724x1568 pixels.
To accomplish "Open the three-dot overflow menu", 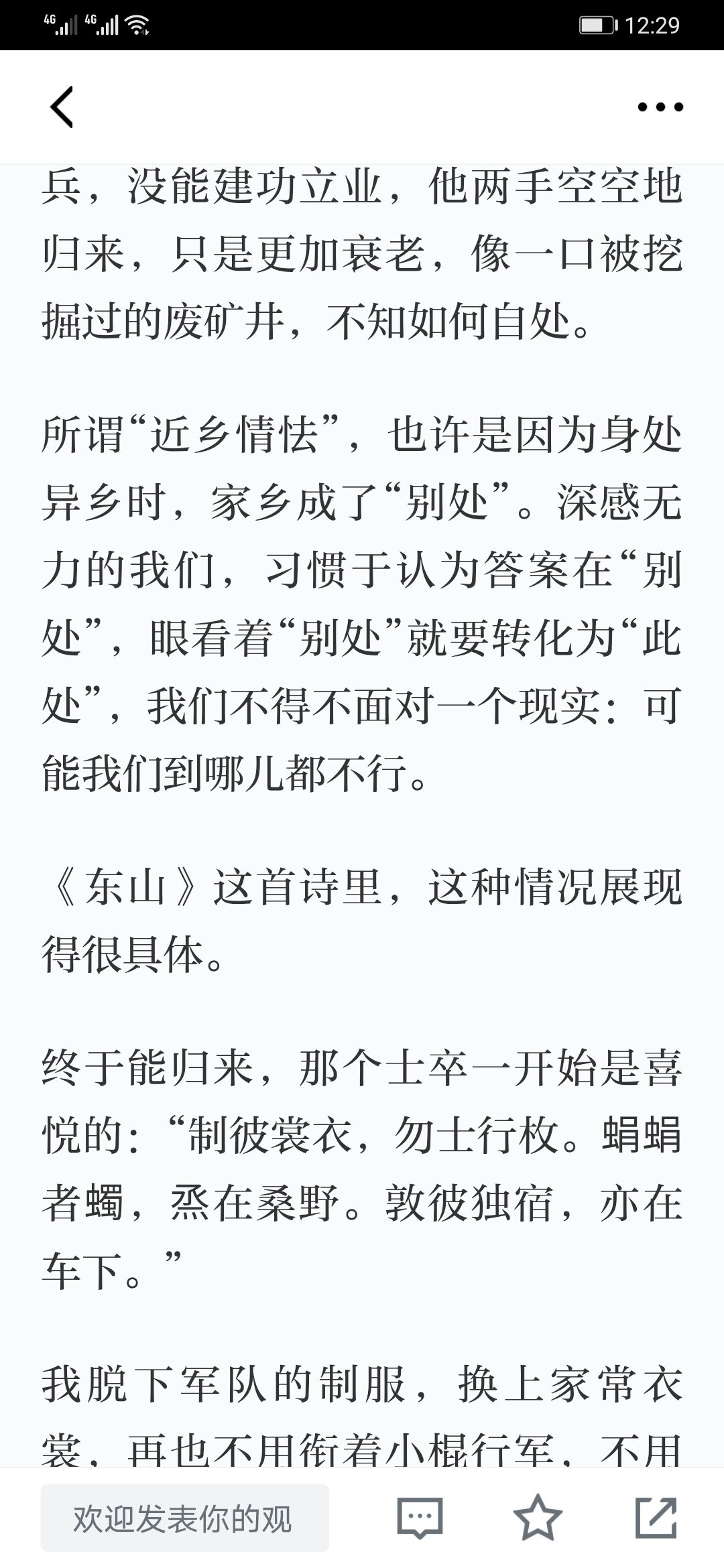I will pos(660,107).
